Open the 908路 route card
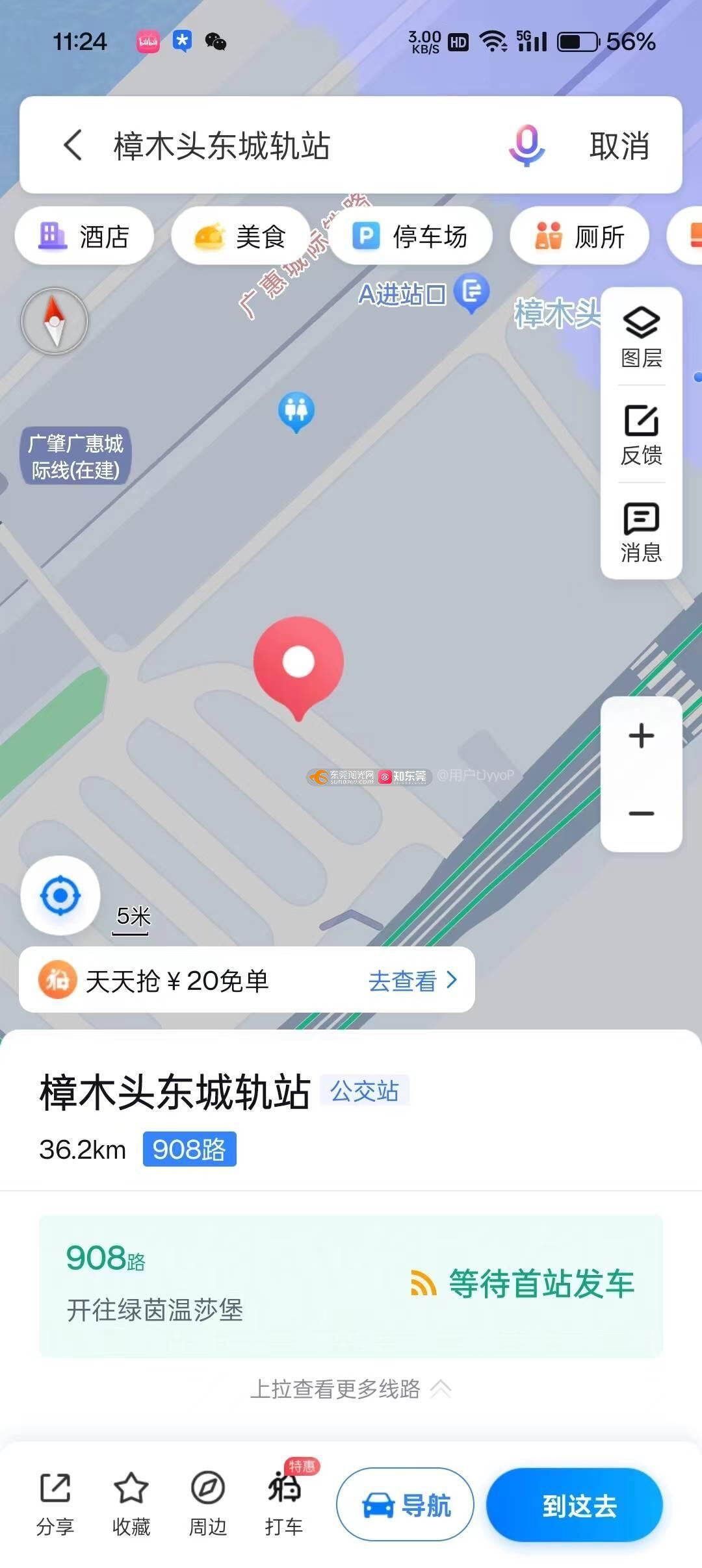 point(351,1285)
